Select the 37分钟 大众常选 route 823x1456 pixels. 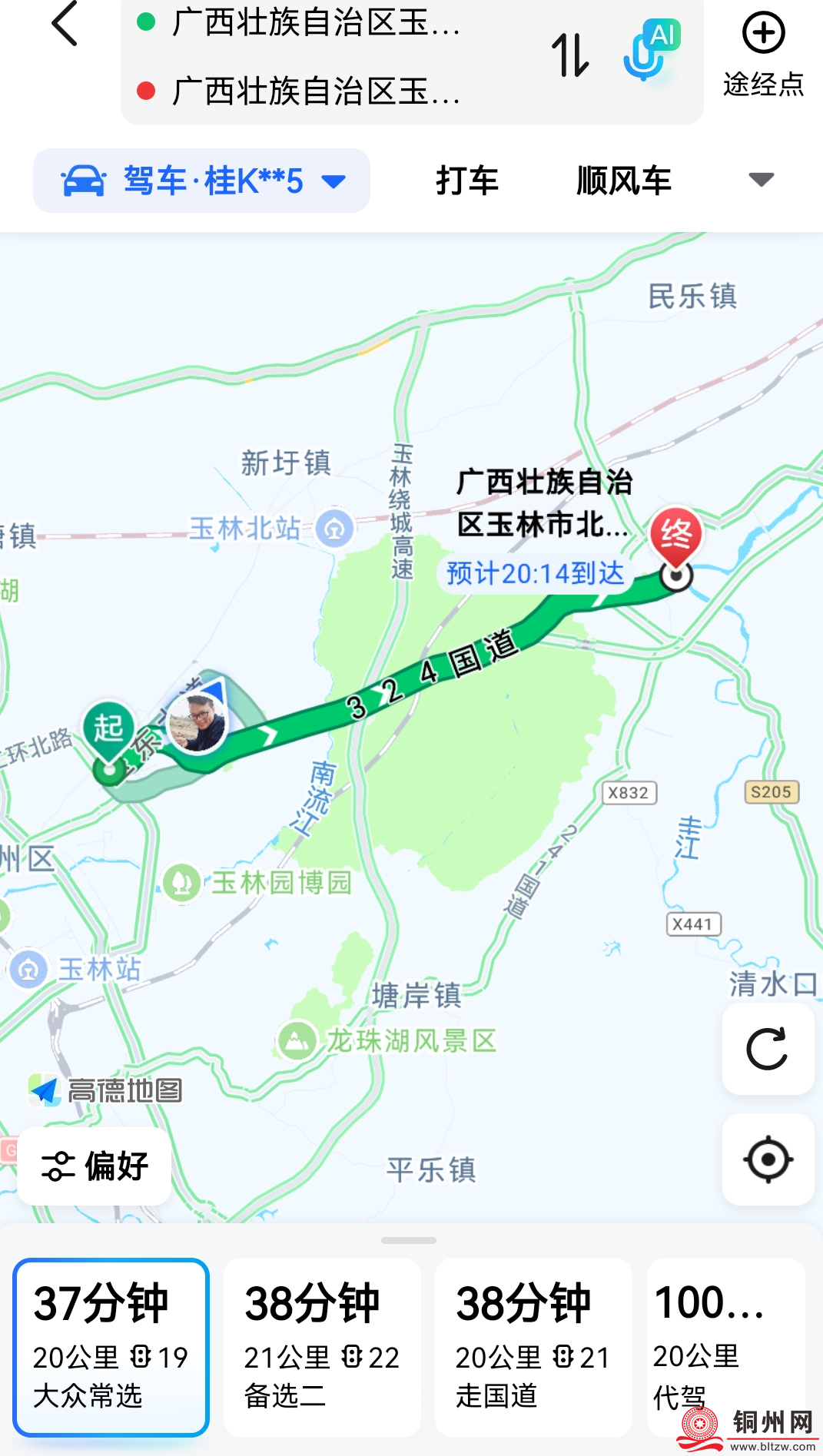111,1347
